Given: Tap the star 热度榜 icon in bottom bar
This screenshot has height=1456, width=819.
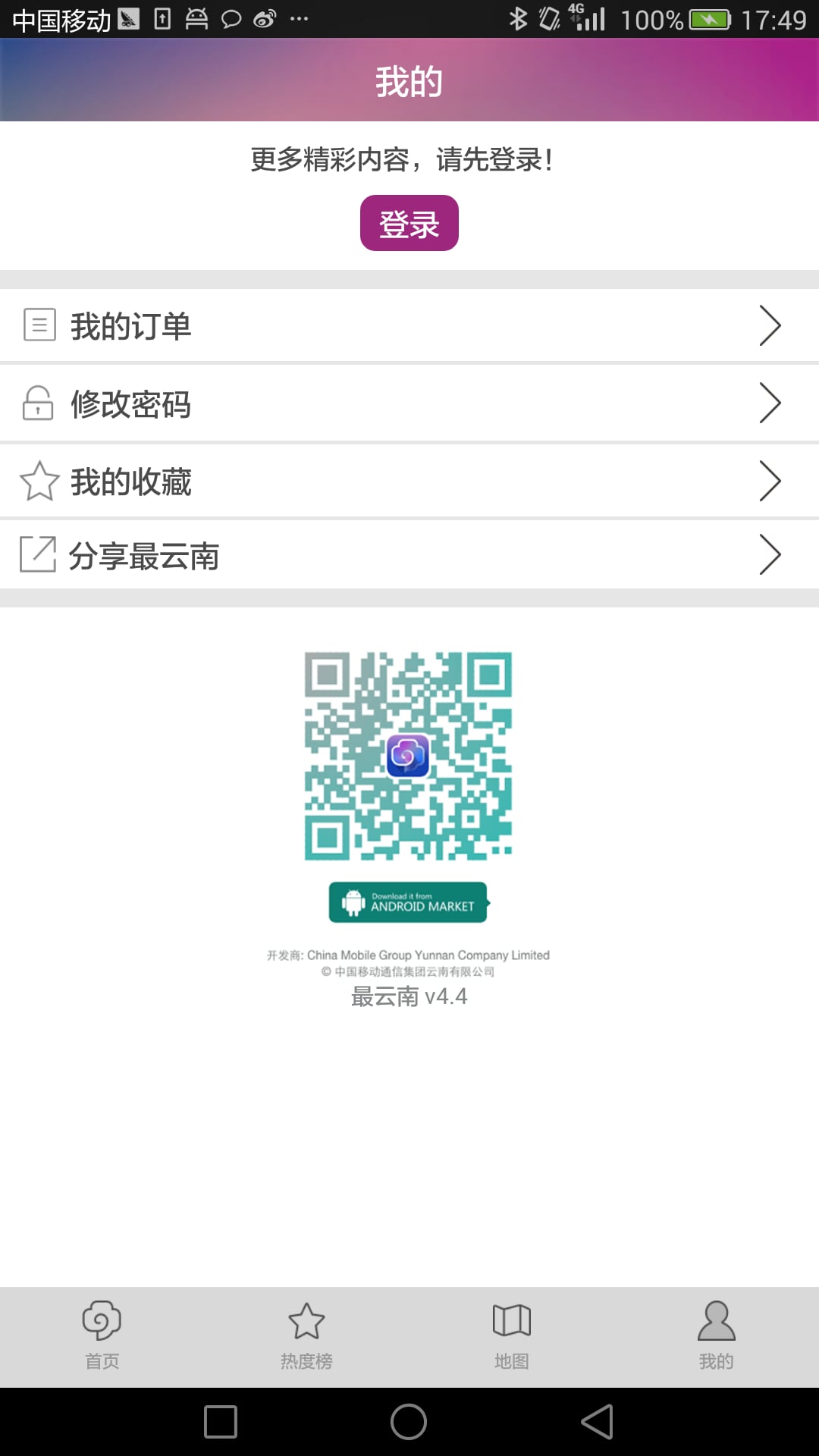Looking at the screenshot, I should pos(307,1320).
